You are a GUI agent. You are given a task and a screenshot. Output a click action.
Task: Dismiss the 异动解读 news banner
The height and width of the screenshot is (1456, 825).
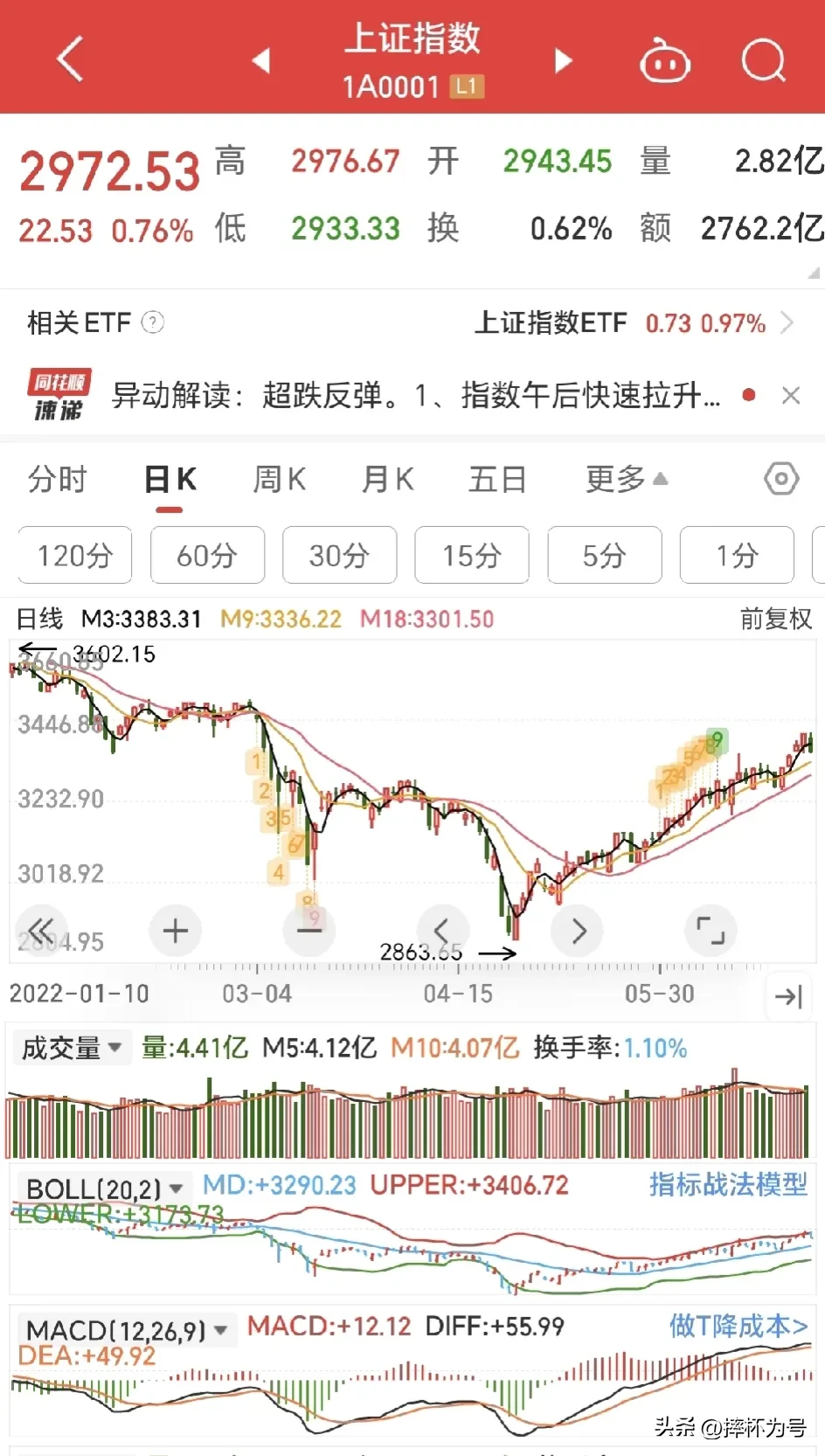[x=791, y=395]
